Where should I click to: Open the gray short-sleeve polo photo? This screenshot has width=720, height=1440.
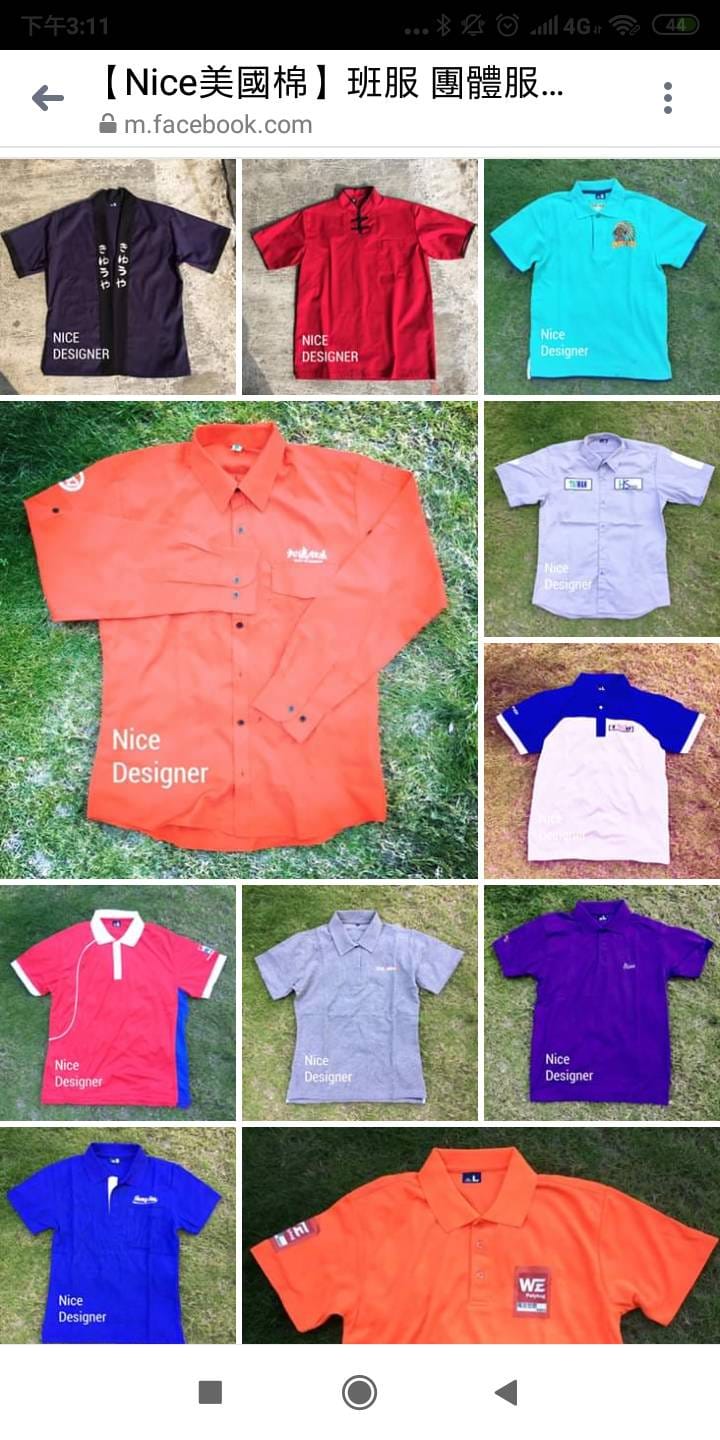[360, 1002]
